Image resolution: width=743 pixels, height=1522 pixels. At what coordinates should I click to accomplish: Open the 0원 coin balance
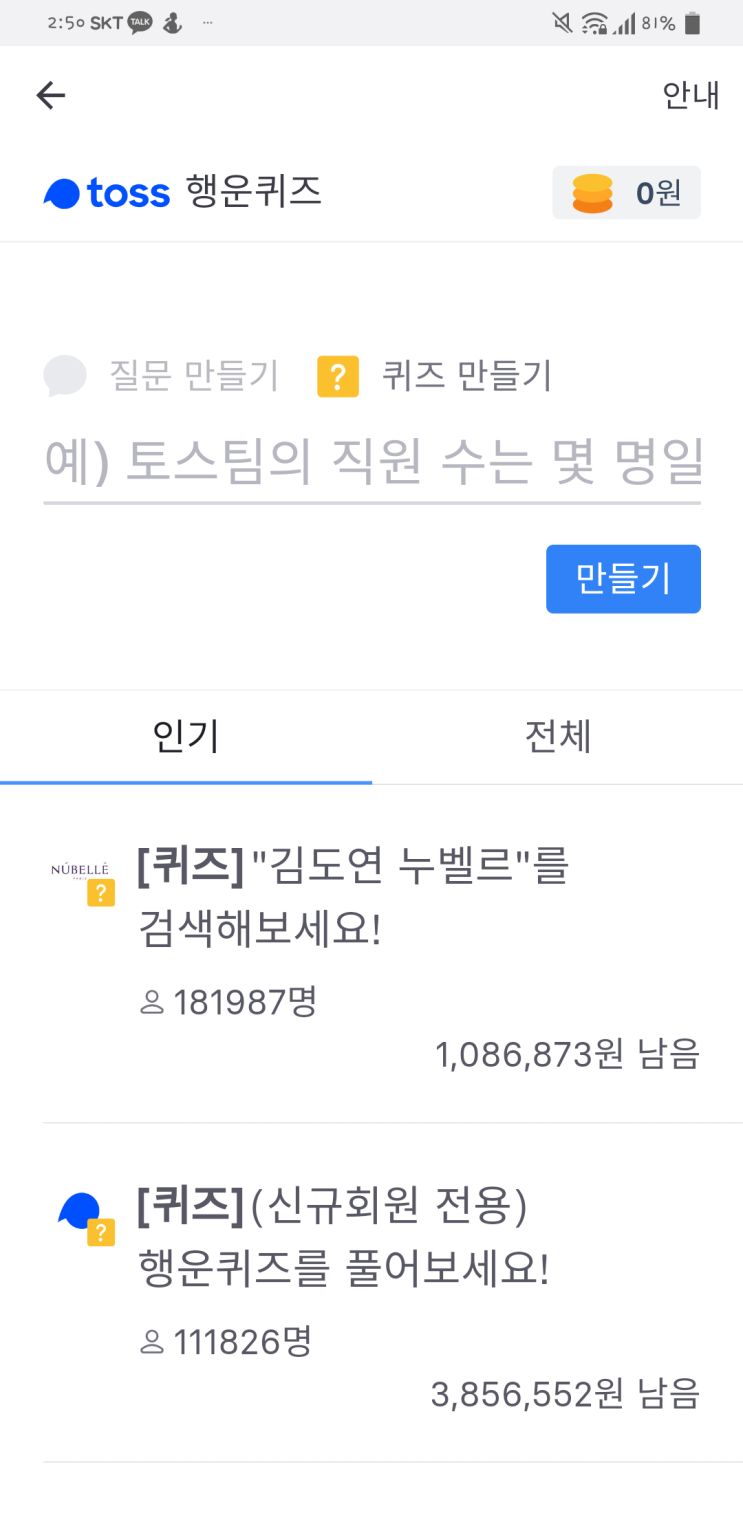(627, 192)
